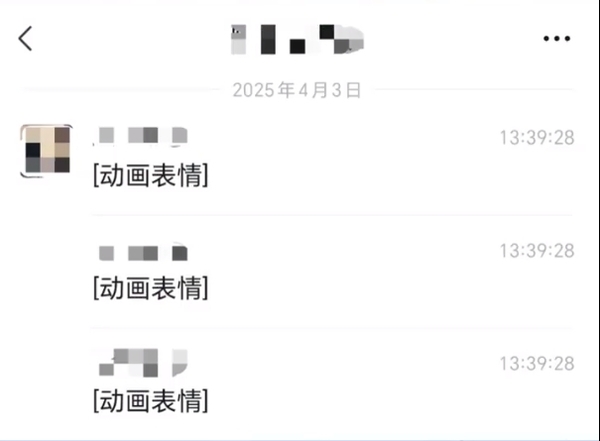Image resolution: width=600 pixels, height=441 pixels.
Task: Go back using the top-left arrow
Action: tap(26, 38)
